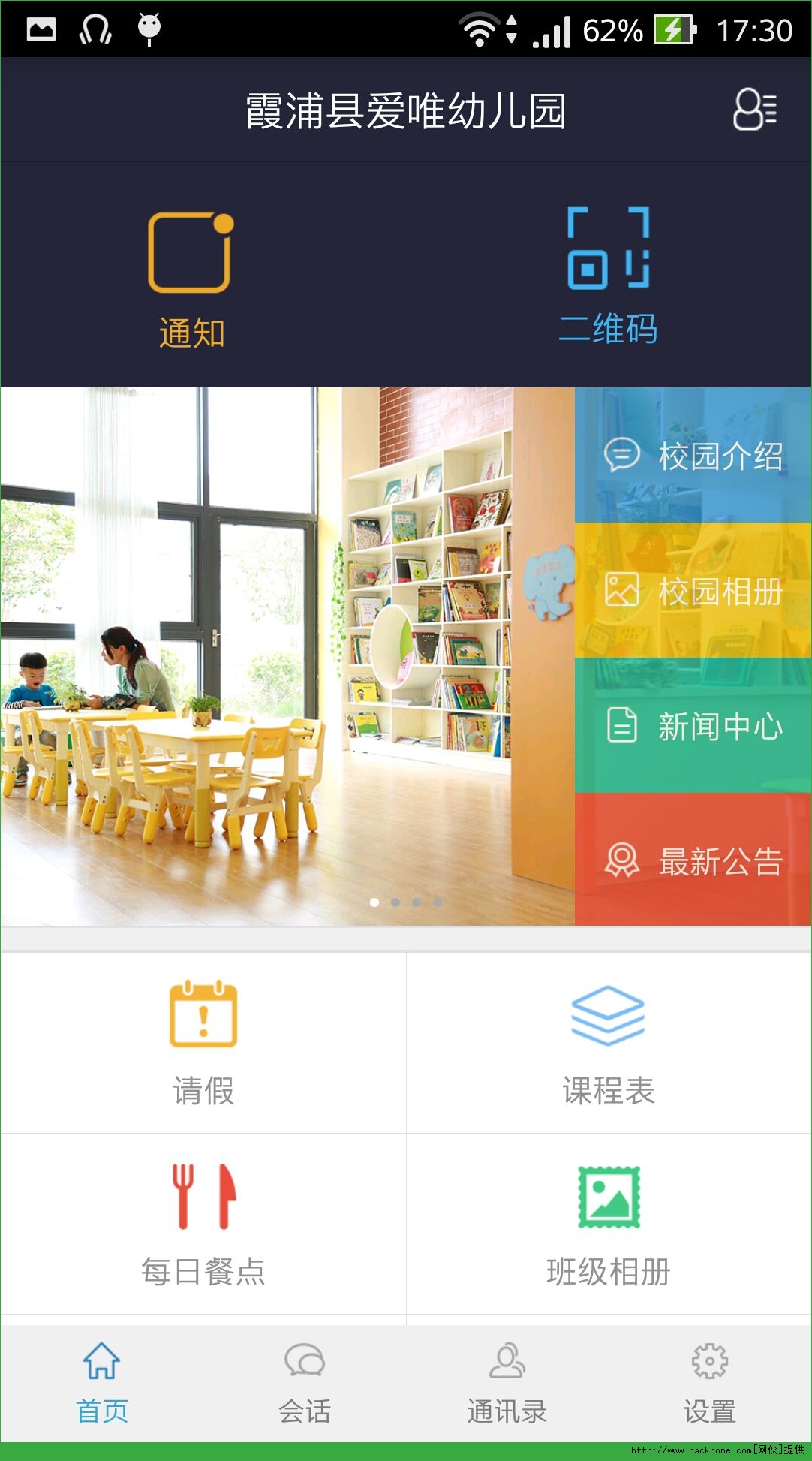Switch to the 会话 conversations tab

tap(305, 1384)
